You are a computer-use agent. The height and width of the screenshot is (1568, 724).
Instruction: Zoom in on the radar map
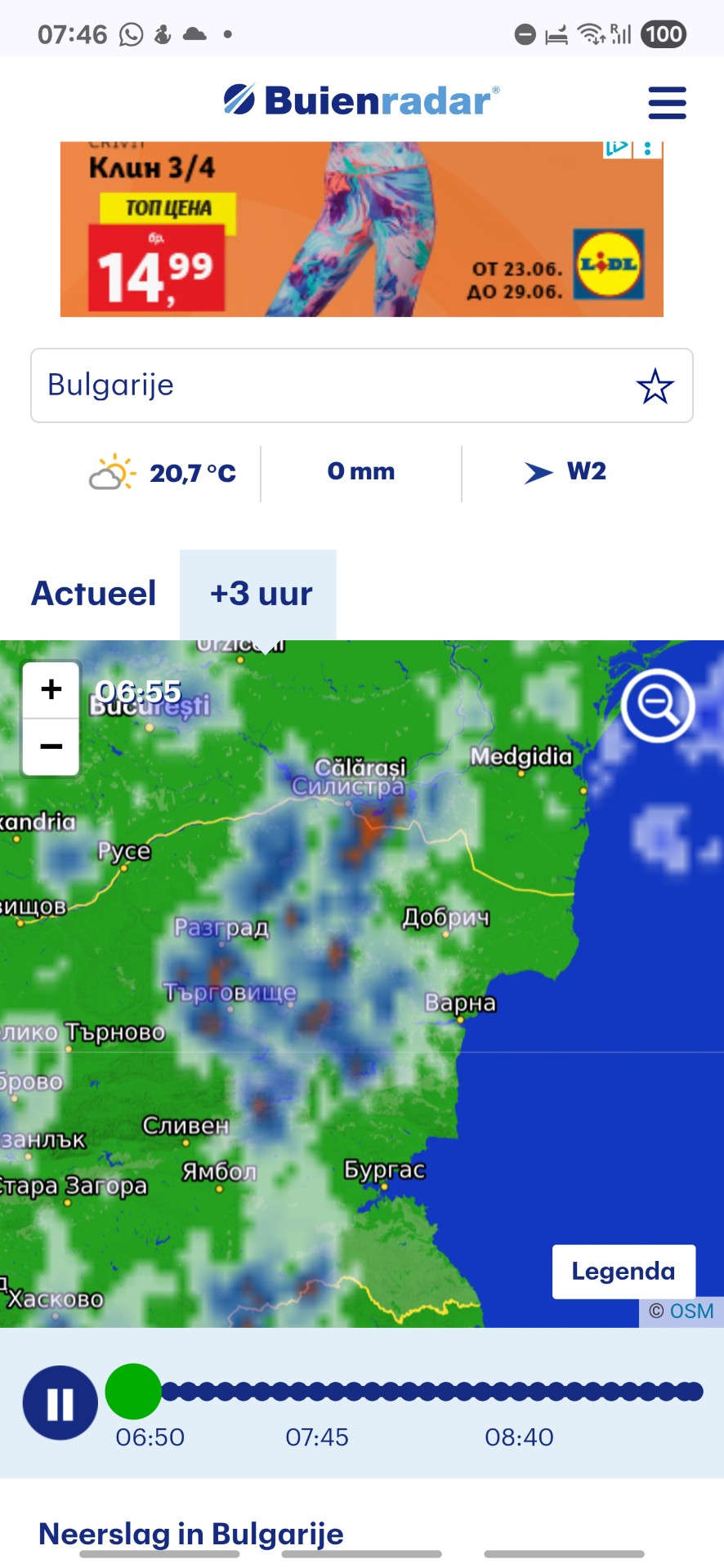pyautogui.click(x=51, y=690)
